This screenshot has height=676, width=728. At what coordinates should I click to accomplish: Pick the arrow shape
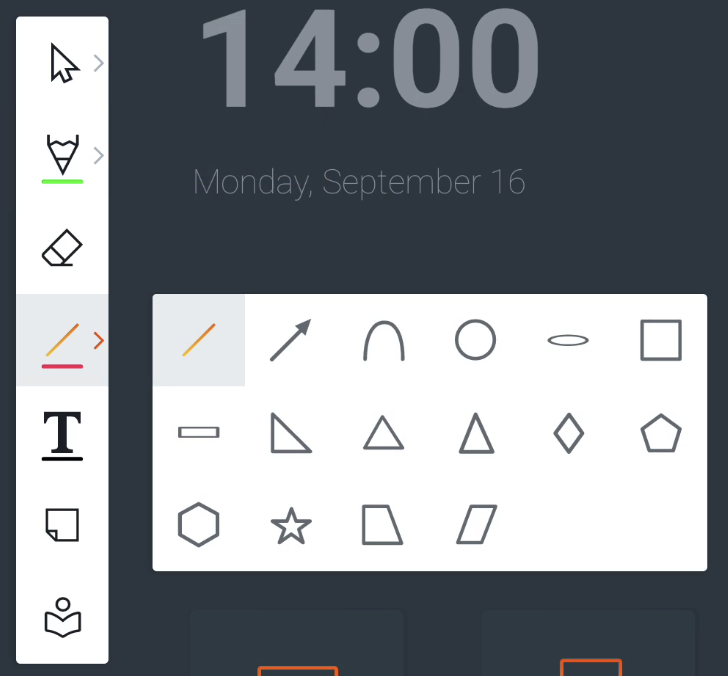point(291,341)
